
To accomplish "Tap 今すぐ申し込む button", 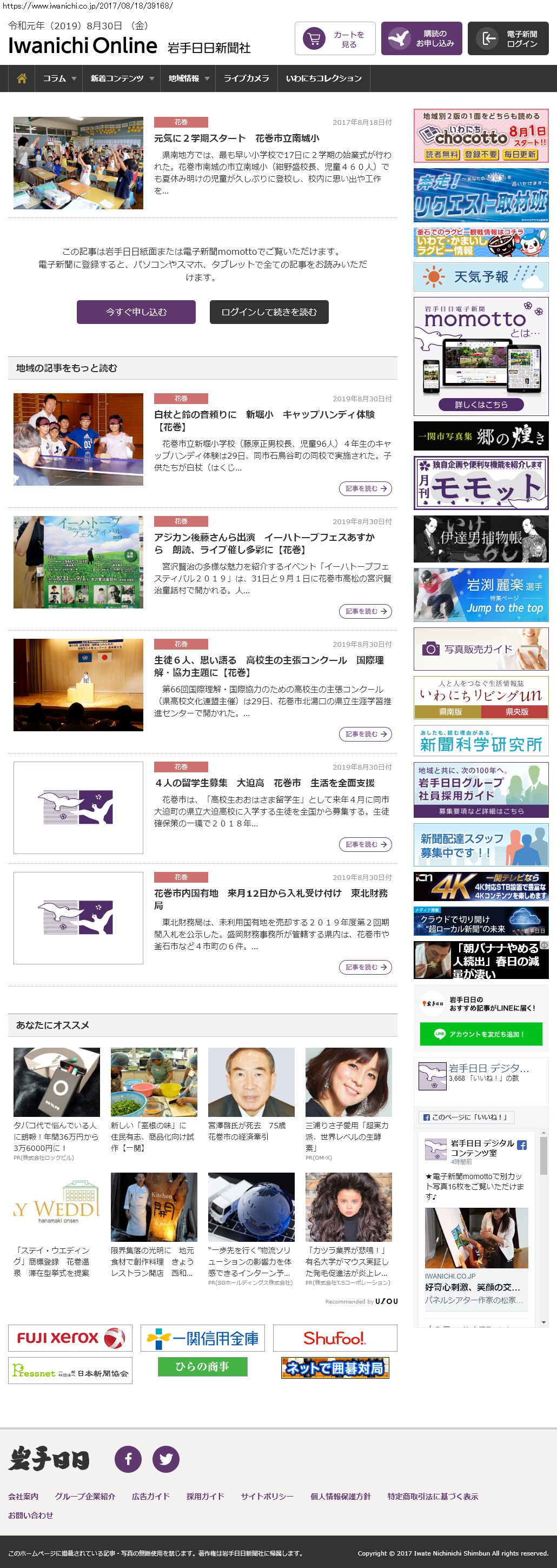I will coord(136,312).
